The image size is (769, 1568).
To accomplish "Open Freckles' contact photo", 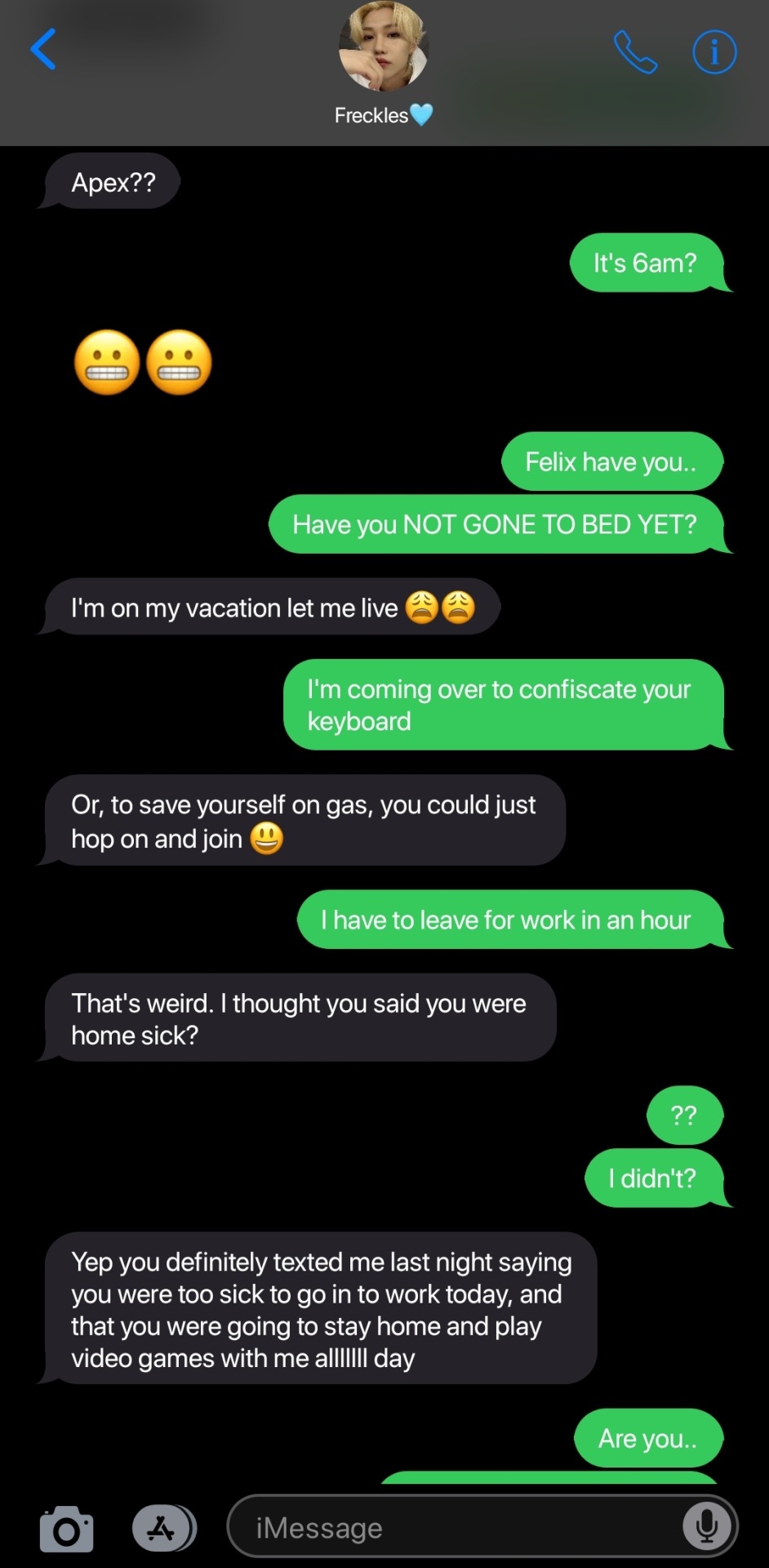I will [384, 47].
